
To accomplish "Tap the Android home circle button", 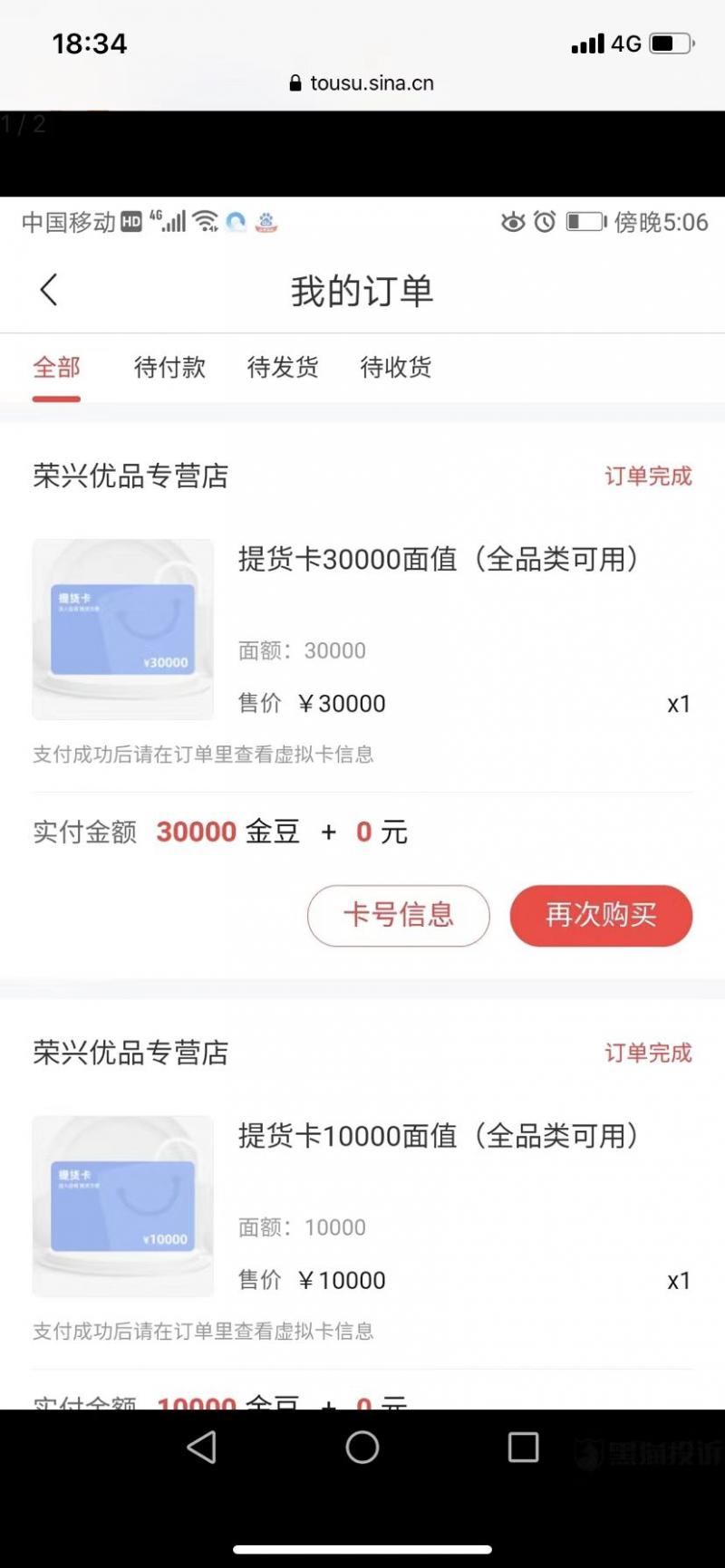I will 362,1447.
